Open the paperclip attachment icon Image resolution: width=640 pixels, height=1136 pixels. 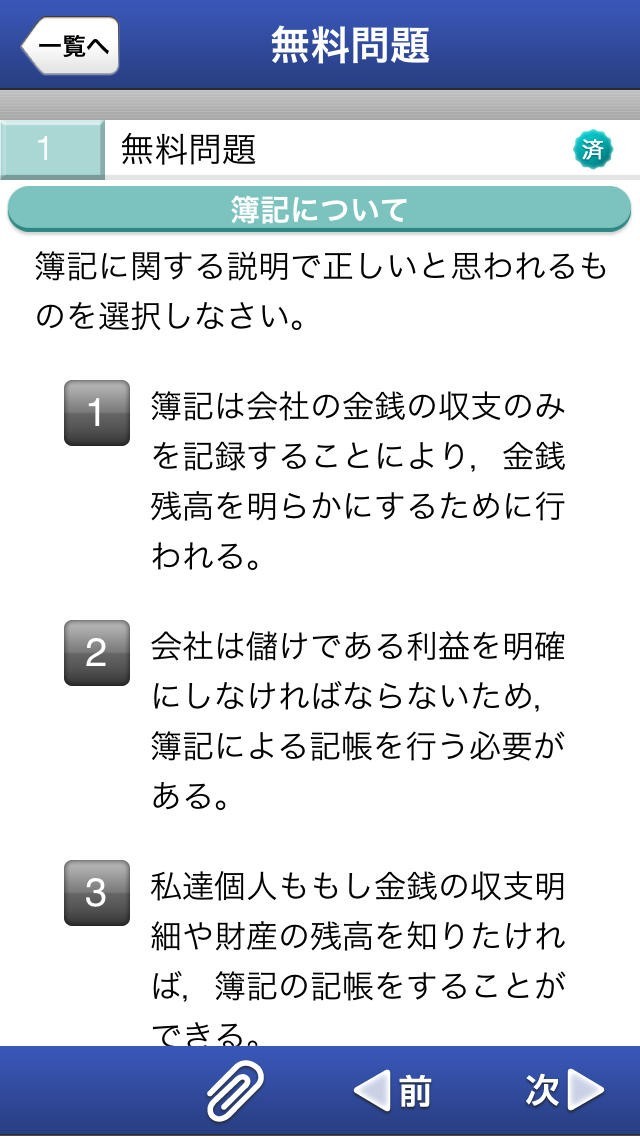click(x=236, y=1091)
